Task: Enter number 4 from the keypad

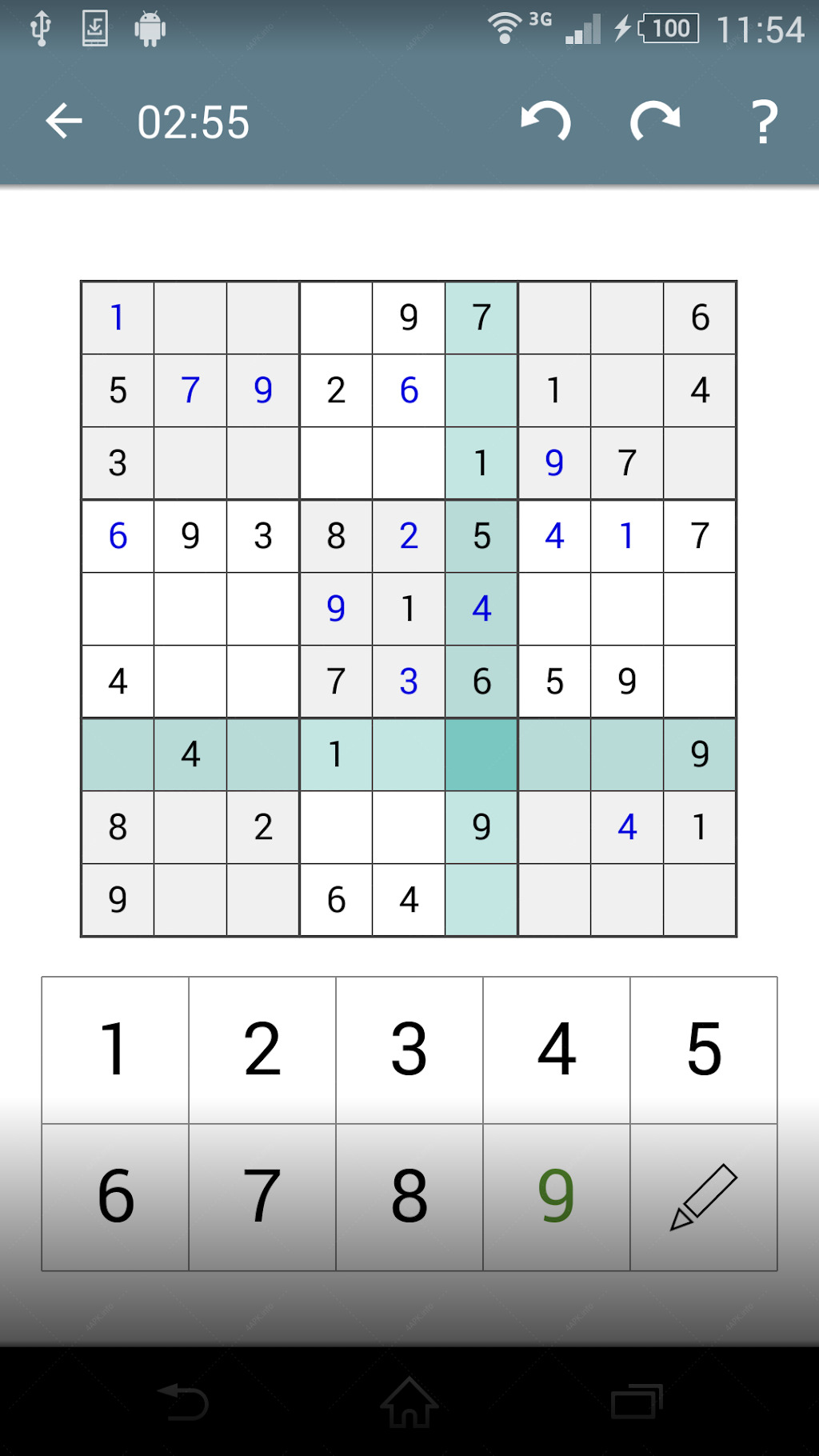Action: click(557, 1050)
